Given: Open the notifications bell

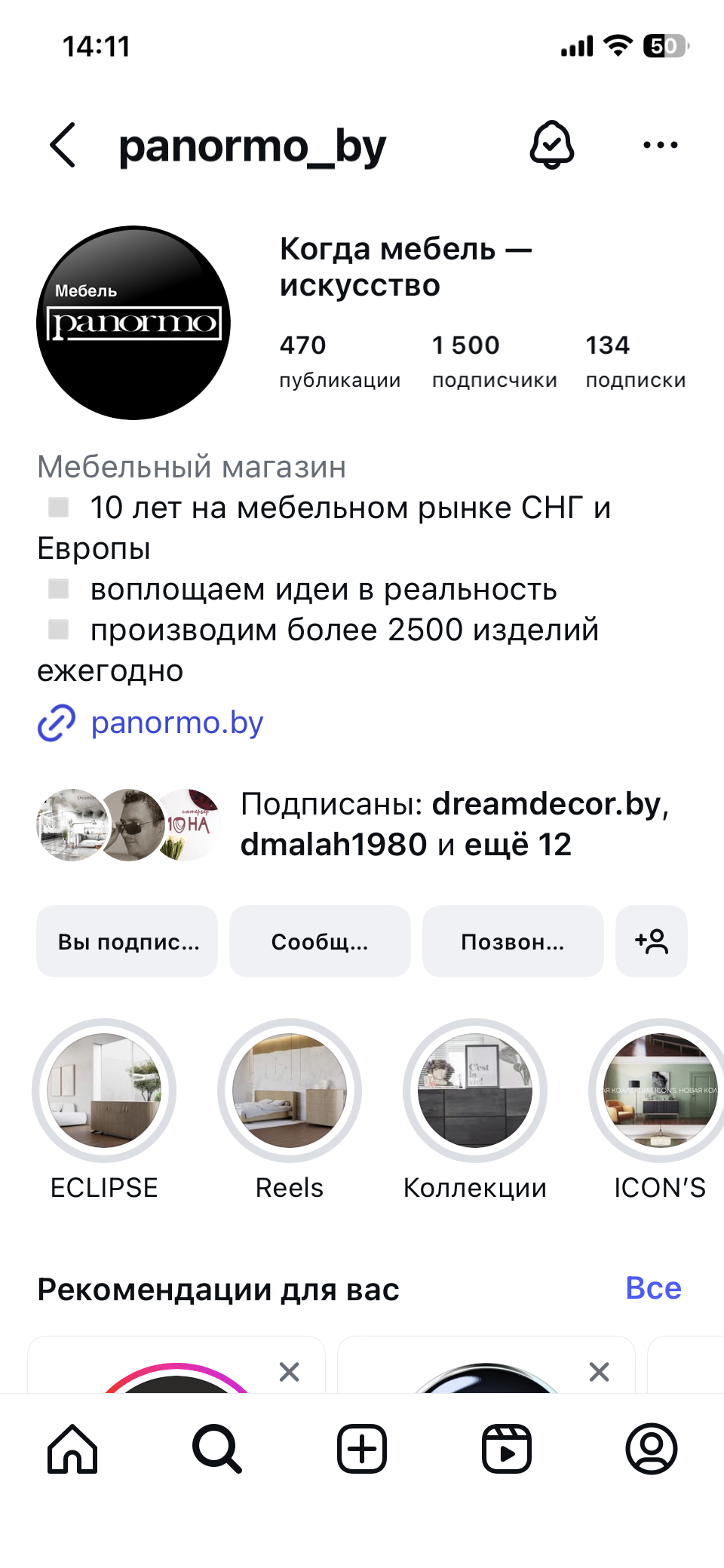Looking at the screenshot, I should coord(551,145).
